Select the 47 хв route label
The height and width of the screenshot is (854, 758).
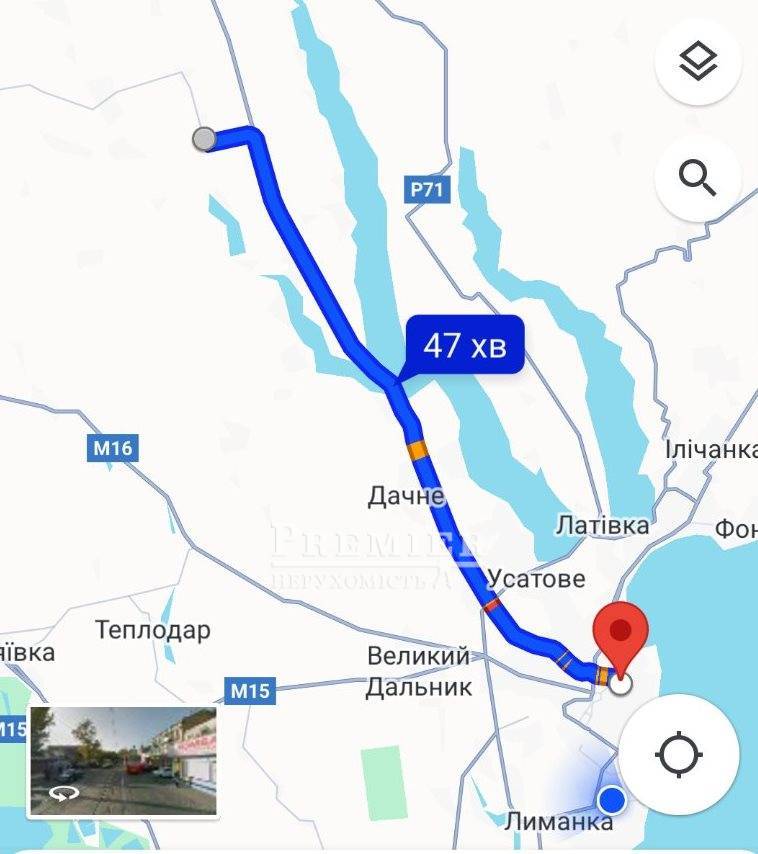point(465,346)
